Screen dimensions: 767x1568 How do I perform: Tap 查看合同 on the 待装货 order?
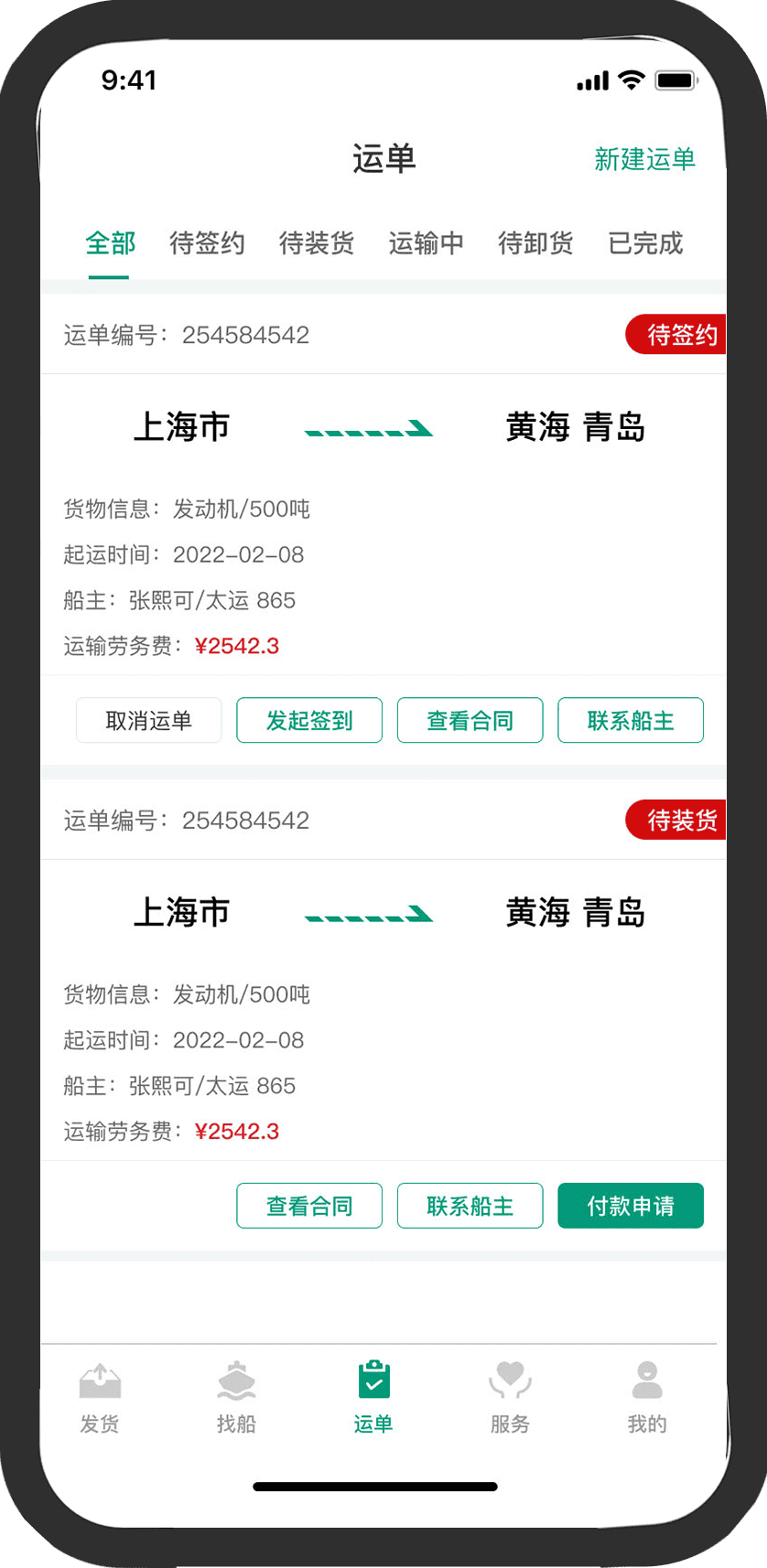(309, 1206)
